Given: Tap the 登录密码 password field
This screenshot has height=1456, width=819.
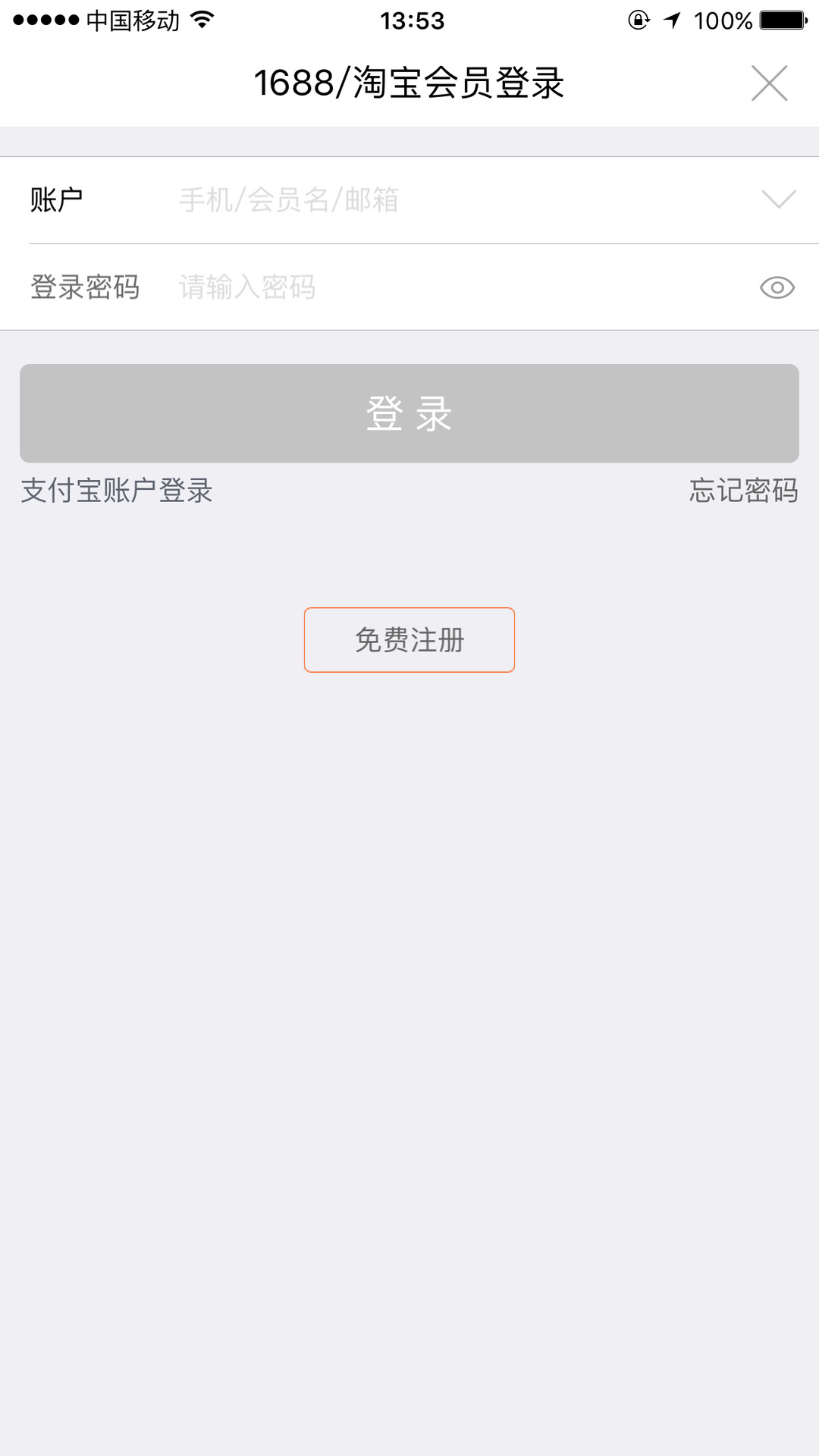Looking at the screenshot, I should (455, 287).
